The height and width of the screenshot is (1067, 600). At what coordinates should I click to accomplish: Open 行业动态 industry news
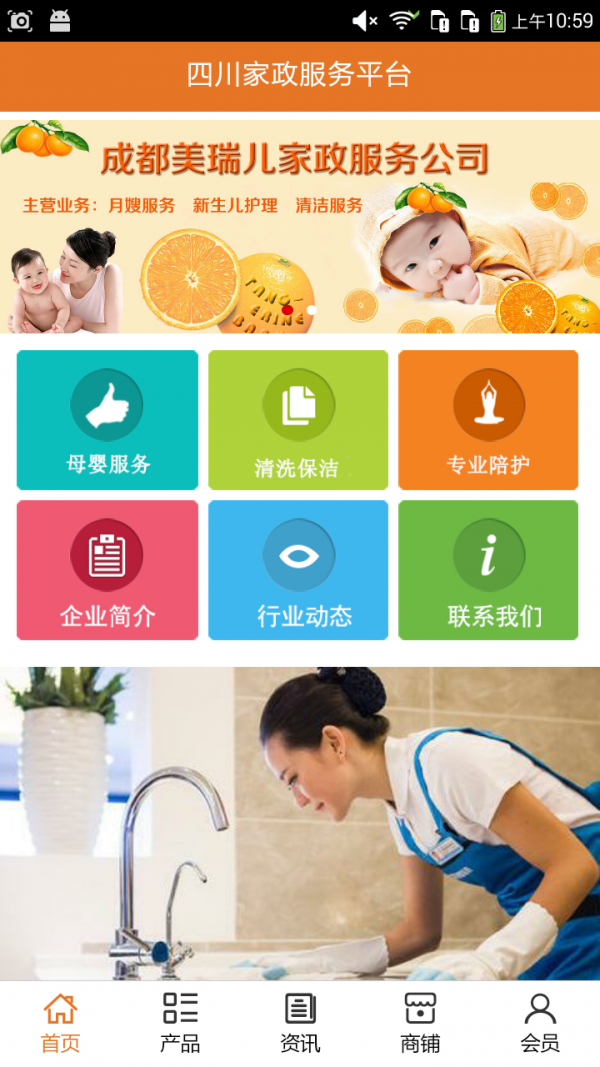298,570
